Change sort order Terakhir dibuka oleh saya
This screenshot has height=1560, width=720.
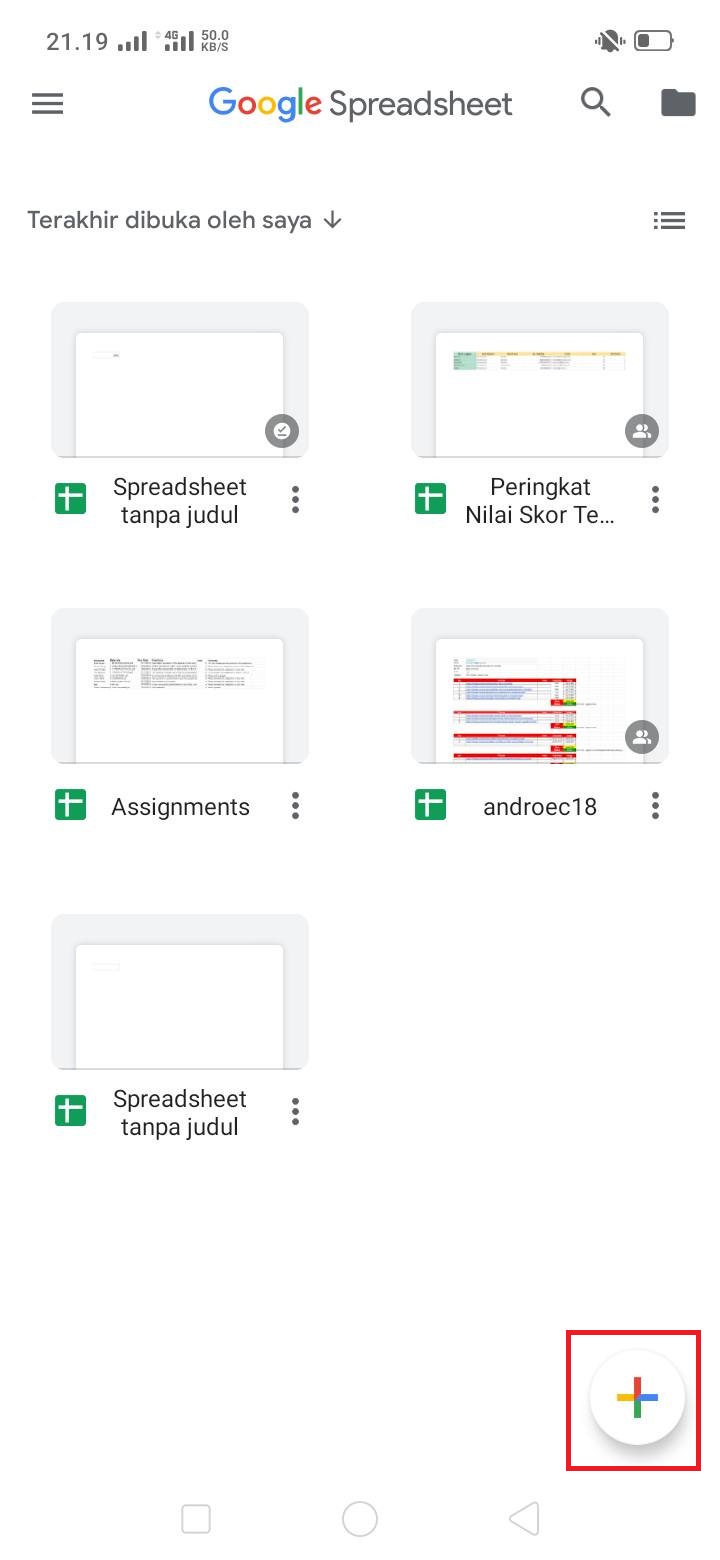[x=185, y=220]
